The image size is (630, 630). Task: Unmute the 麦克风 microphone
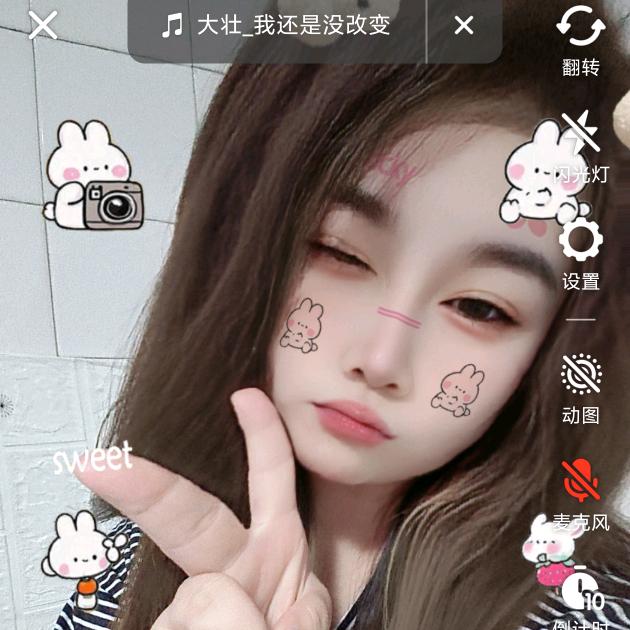581,490
